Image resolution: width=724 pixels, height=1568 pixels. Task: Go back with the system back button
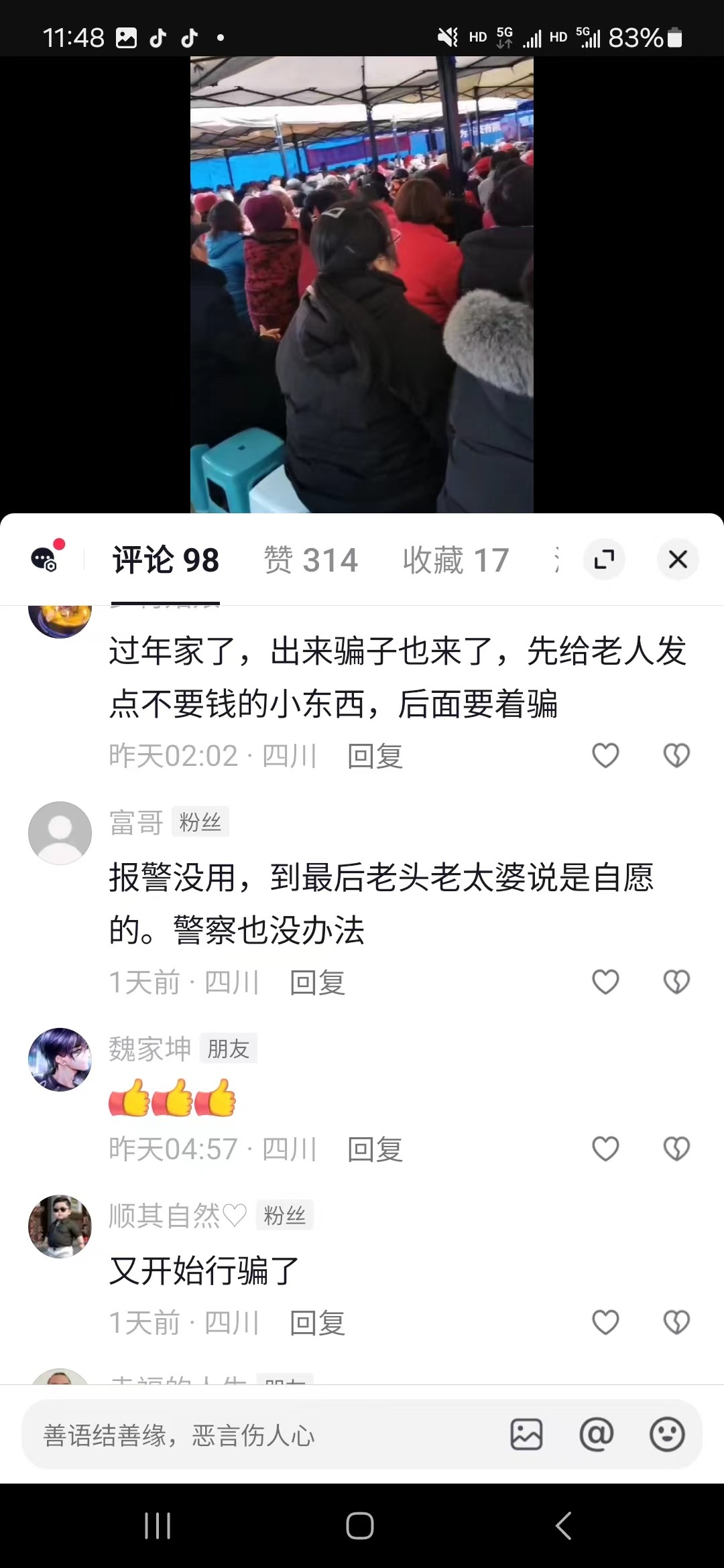[563, 1526]
